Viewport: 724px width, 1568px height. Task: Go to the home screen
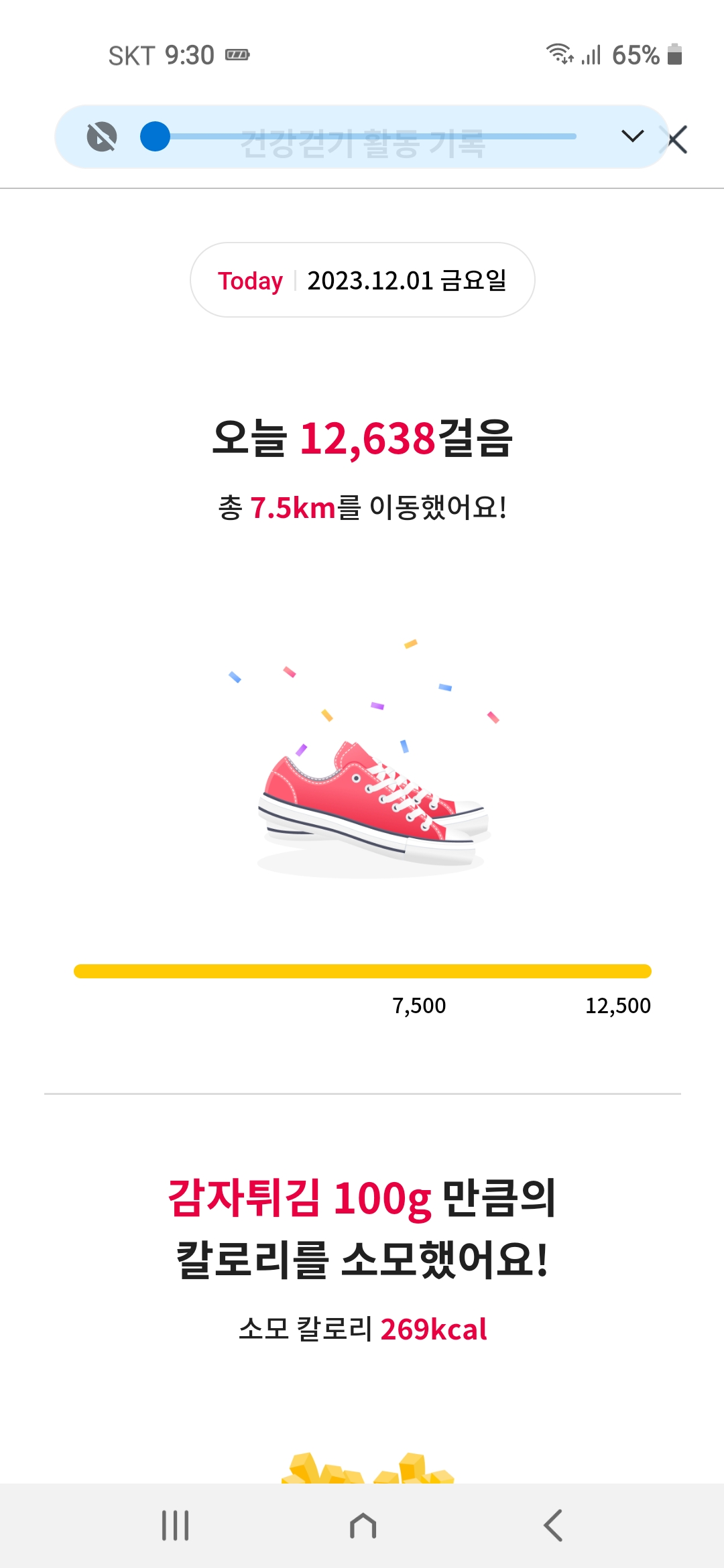pos(363,1526)
